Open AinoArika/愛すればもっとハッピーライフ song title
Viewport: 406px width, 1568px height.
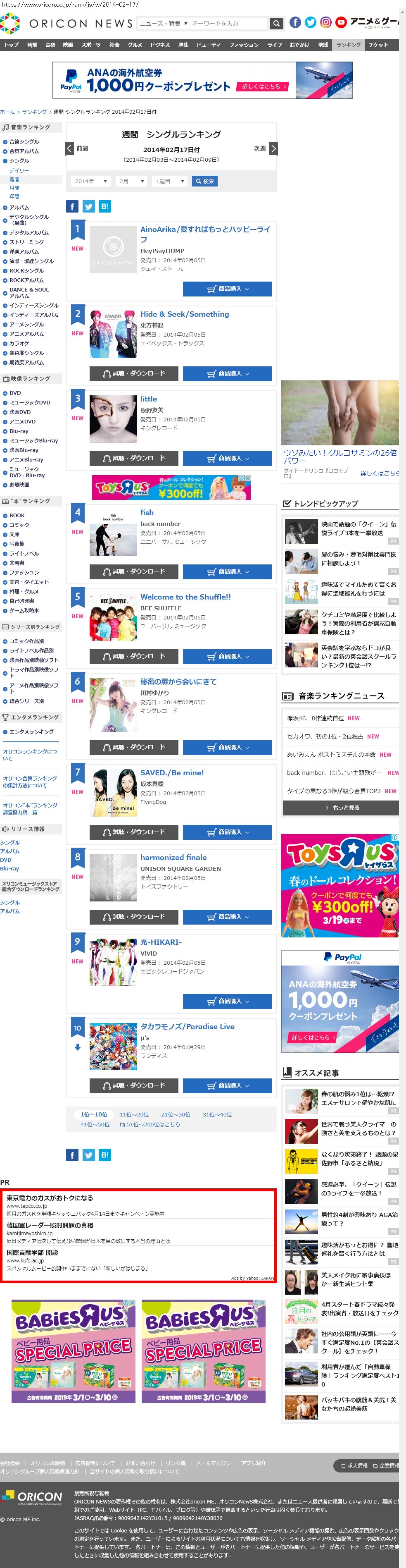coord(205,234)
